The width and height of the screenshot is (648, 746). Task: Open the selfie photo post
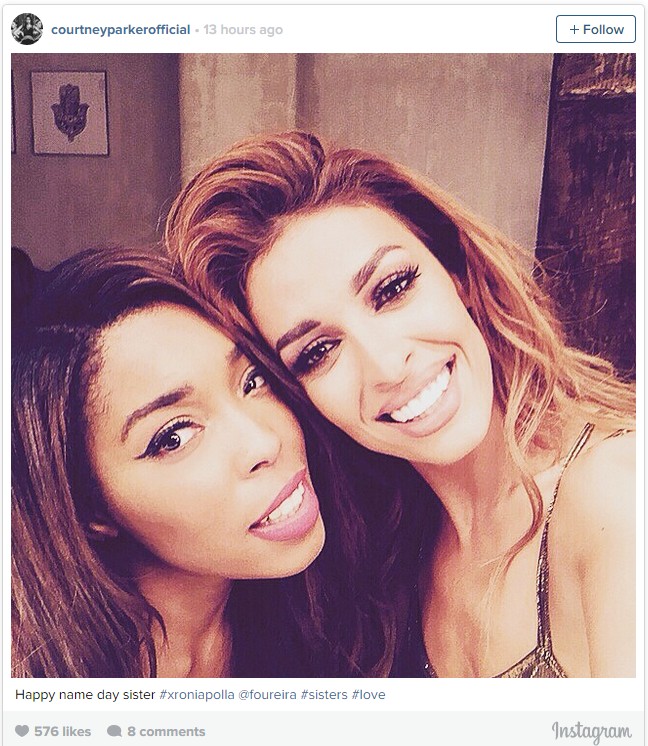pos(323,365)
